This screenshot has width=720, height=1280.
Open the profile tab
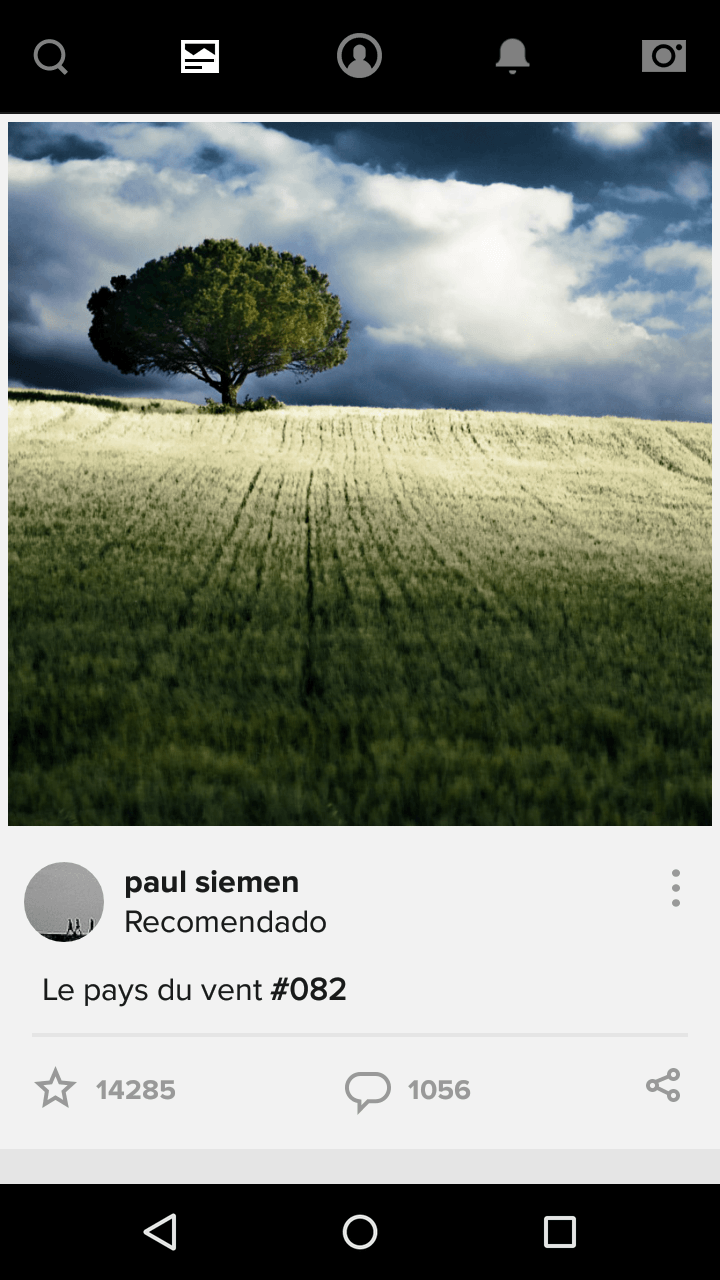360,56
